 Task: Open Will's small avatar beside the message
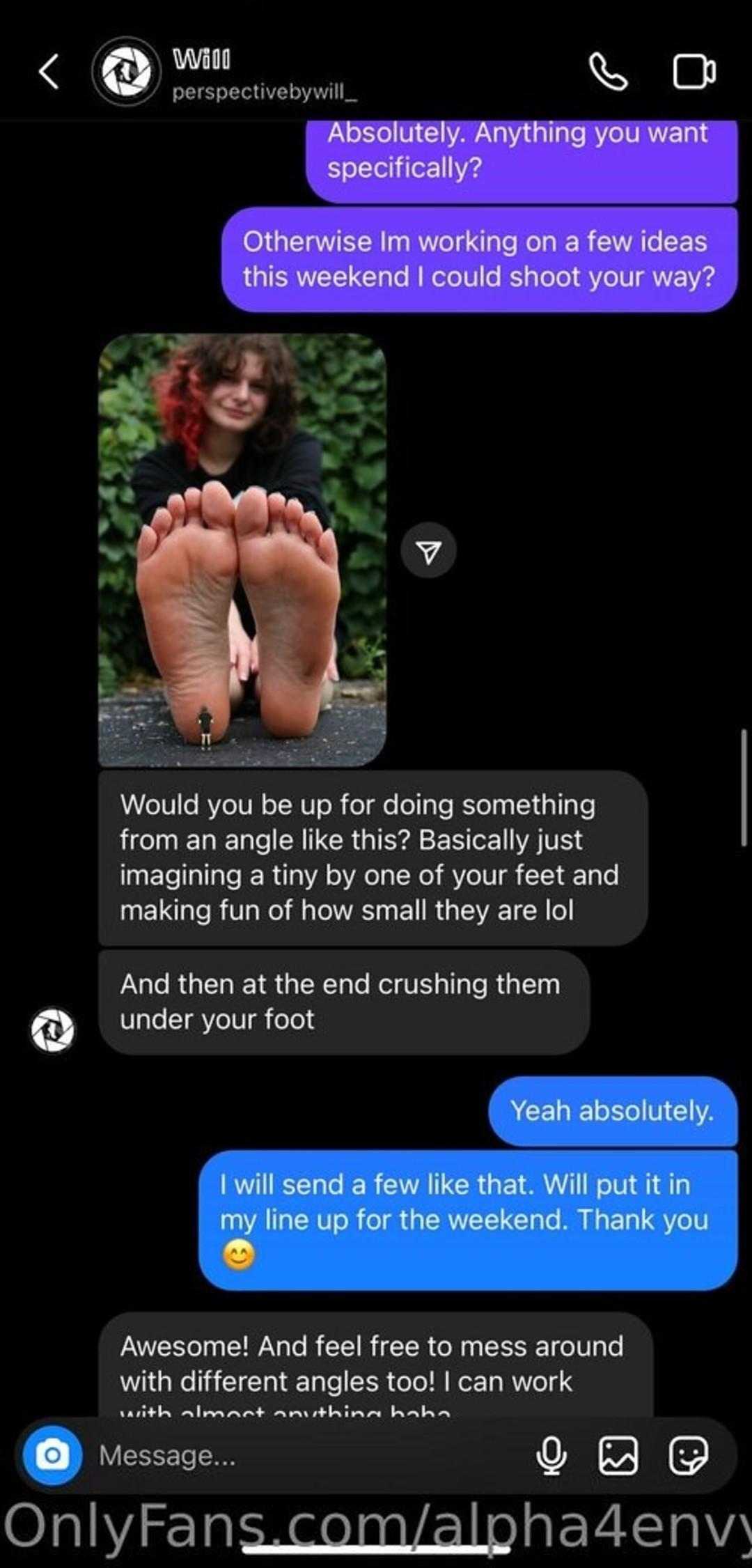point(52,1030)
